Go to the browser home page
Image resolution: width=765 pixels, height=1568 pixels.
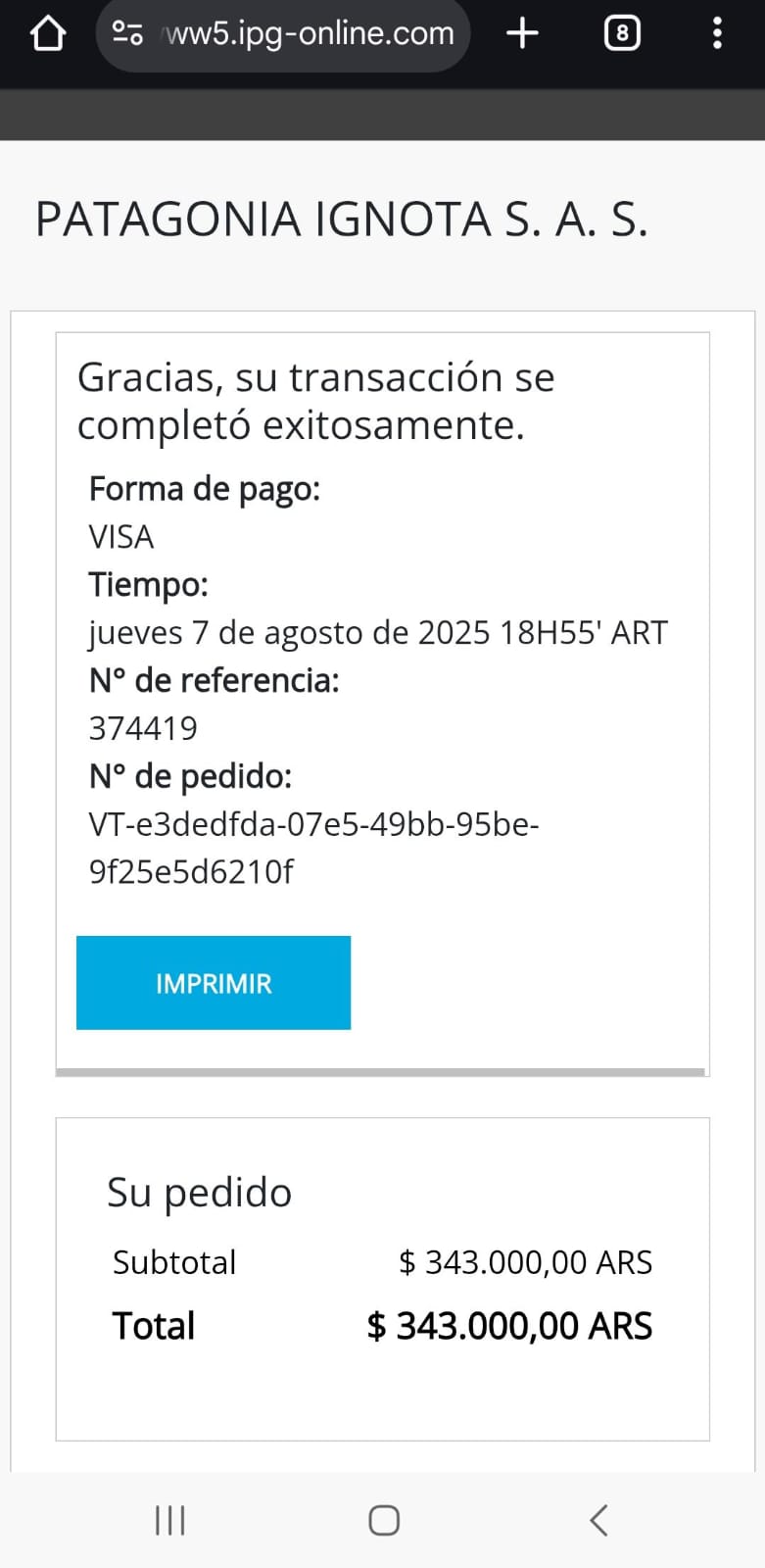[47, 33]
